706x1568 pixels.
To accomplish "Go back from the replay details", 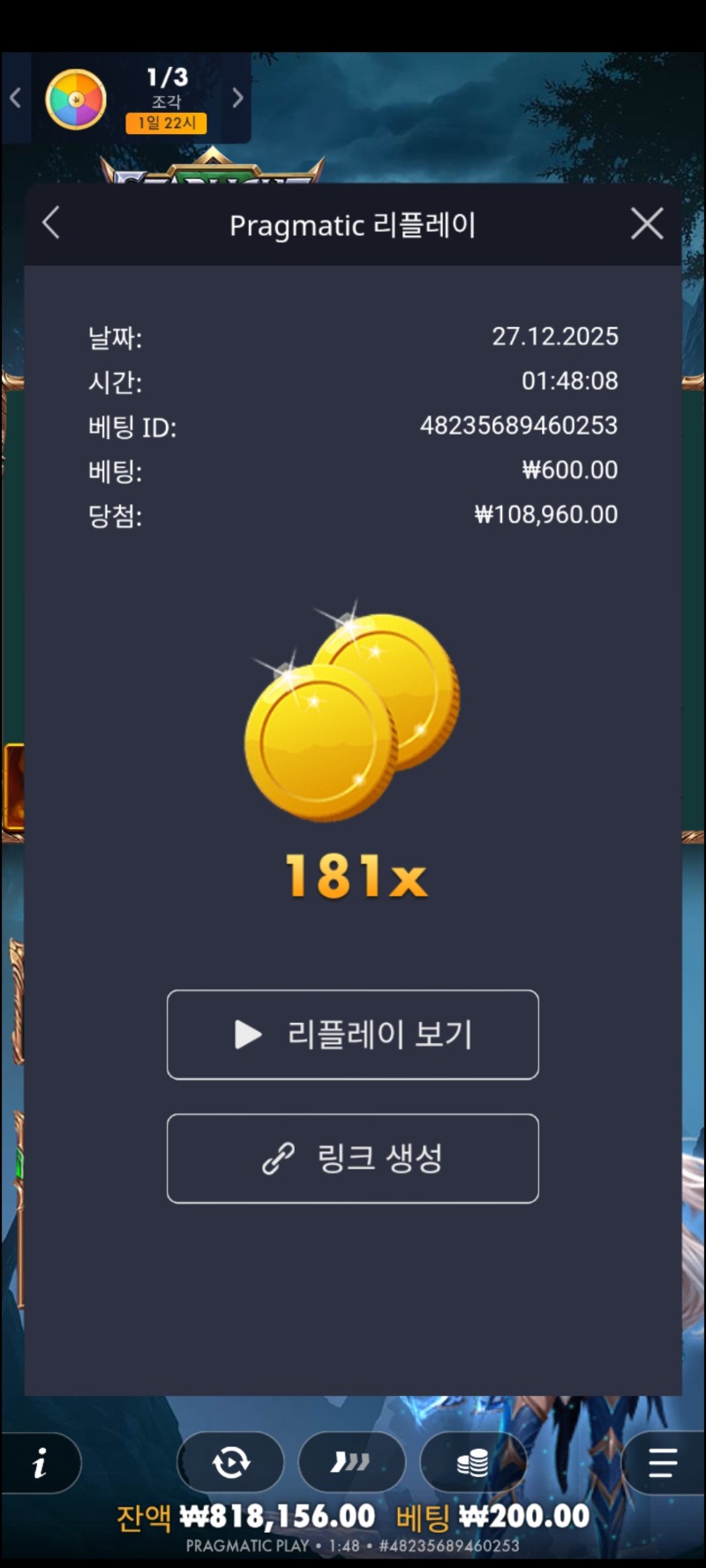I will (51, 223).
